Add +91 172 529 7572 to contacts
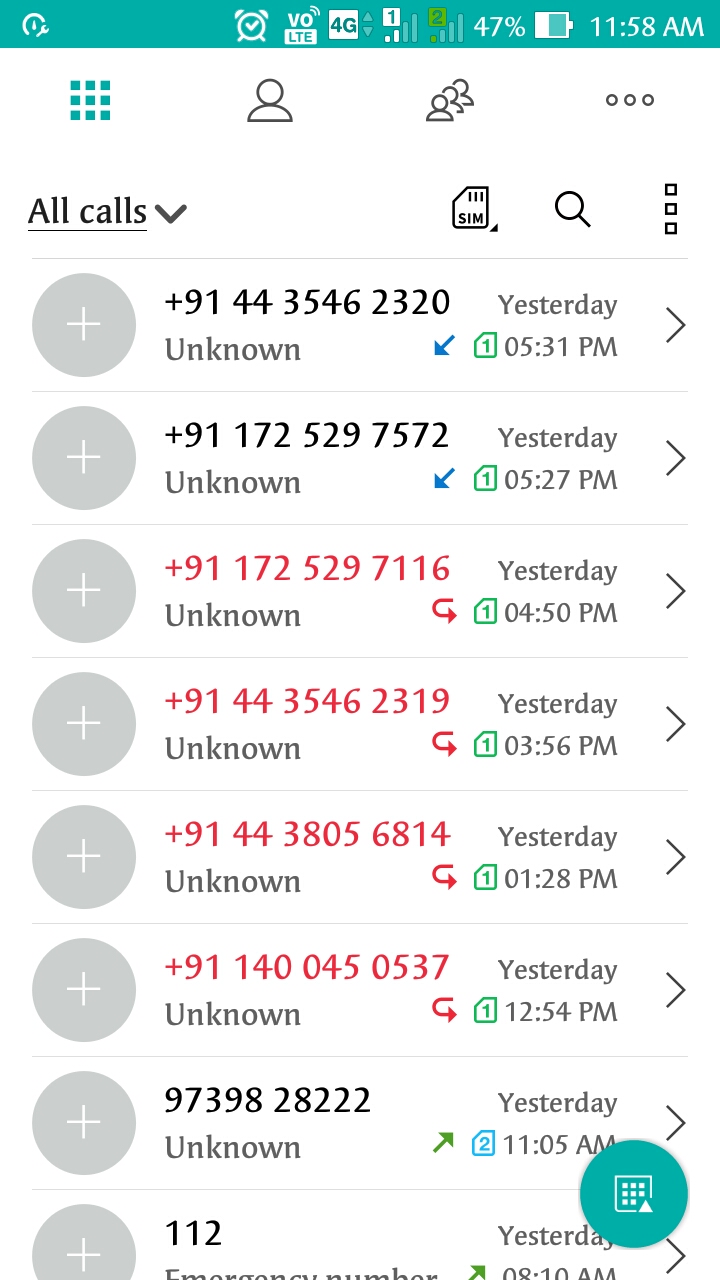The height and width of the screenshot is (1280, 720). [x=84, y=458]
